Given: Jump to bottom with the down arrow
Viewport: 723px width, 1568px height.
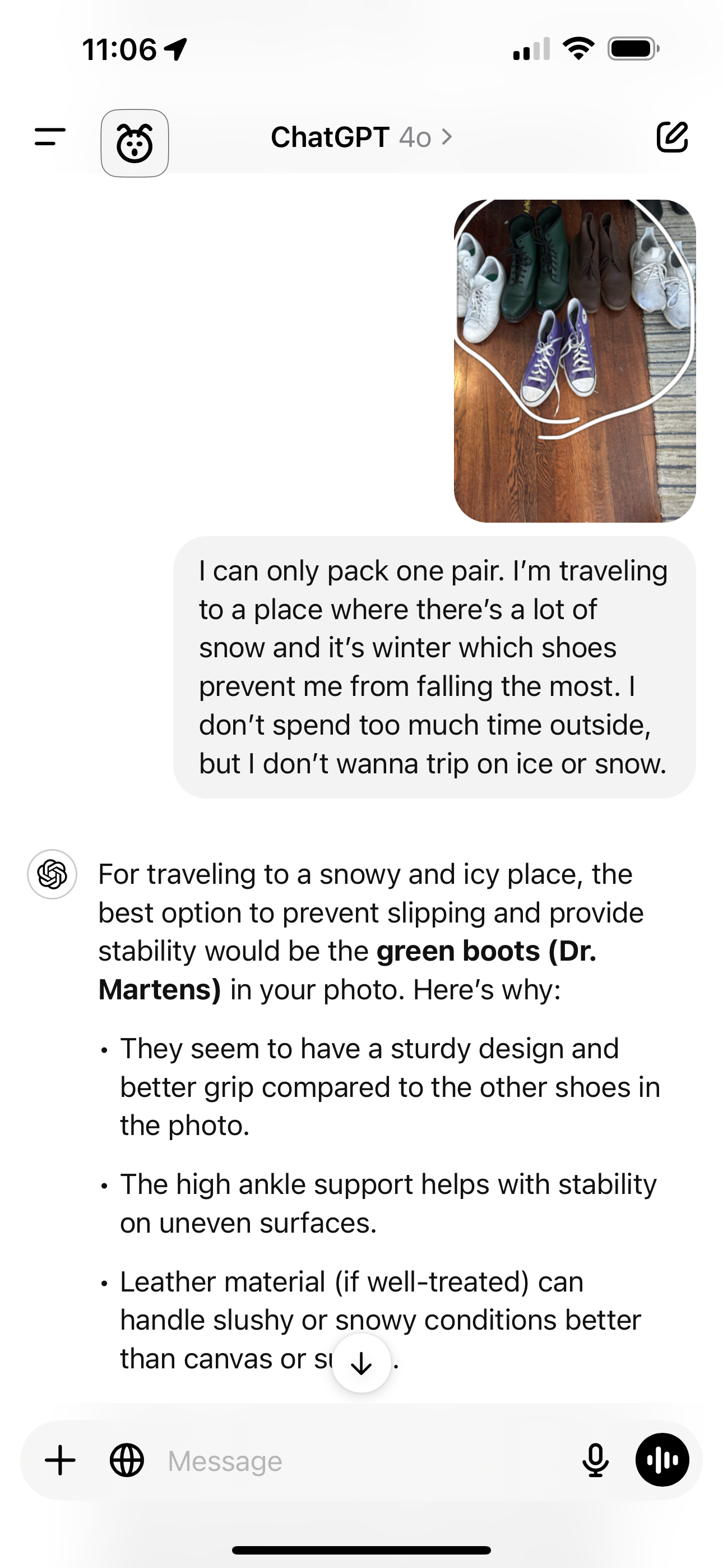Looking at the screenshot, I should click(361, 1363).
